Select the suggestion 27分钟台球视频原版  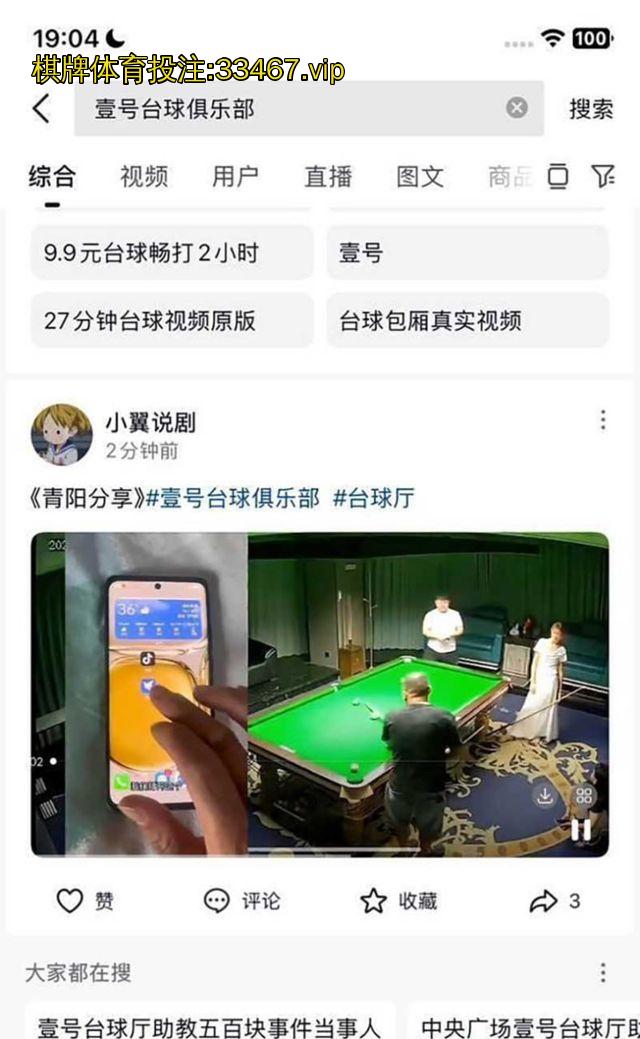click(x=172, y=321)
